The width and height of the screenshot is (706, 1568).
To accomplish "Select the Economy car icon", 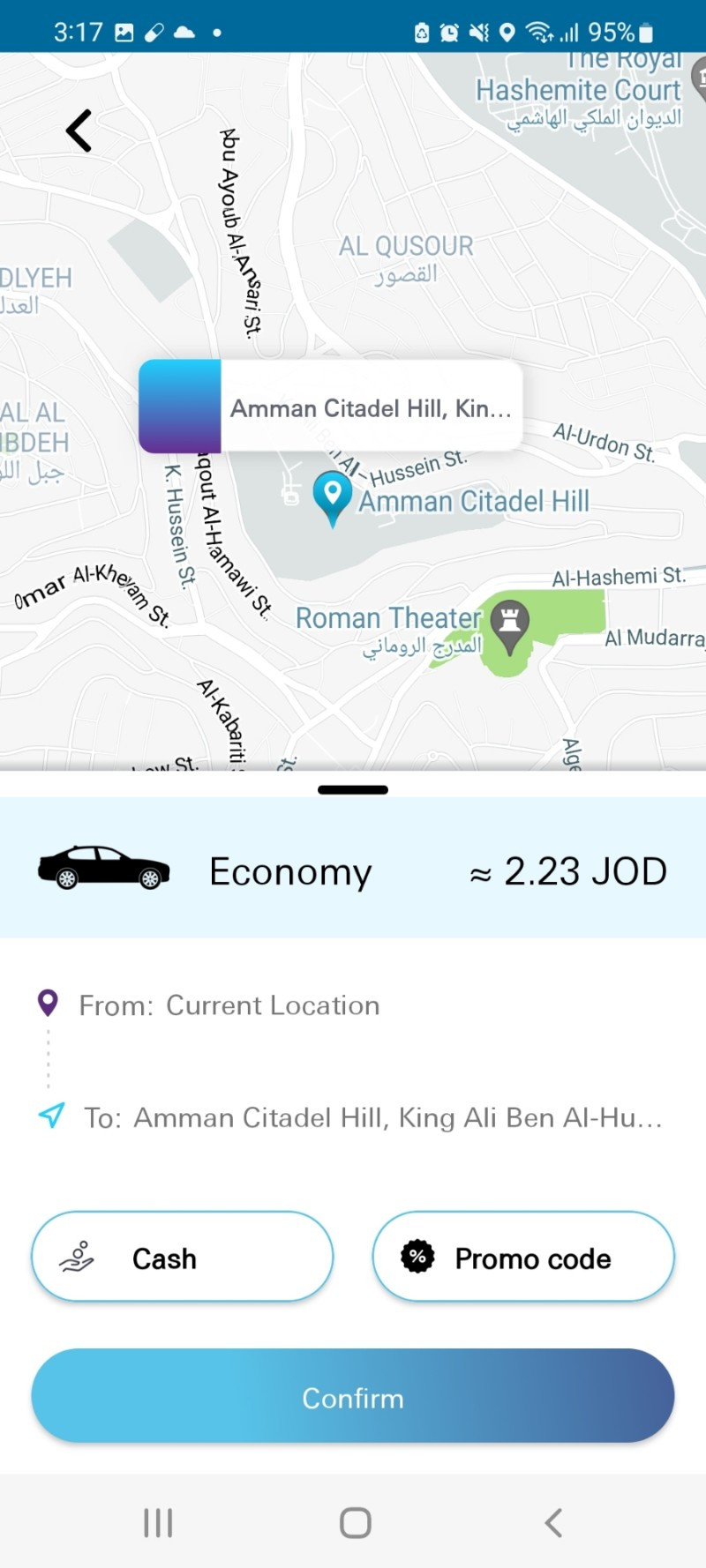I will point(101,869).
